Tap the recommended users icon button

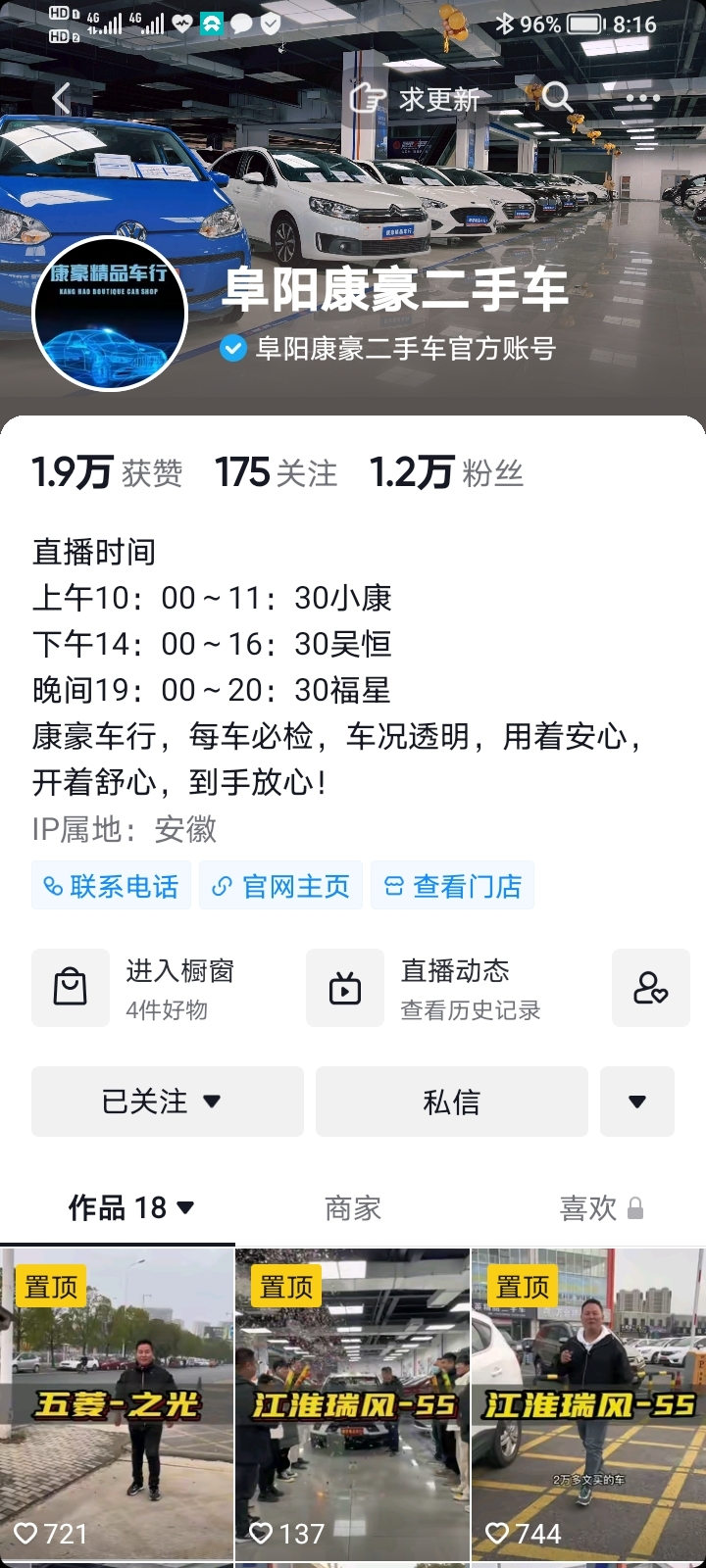651,988
